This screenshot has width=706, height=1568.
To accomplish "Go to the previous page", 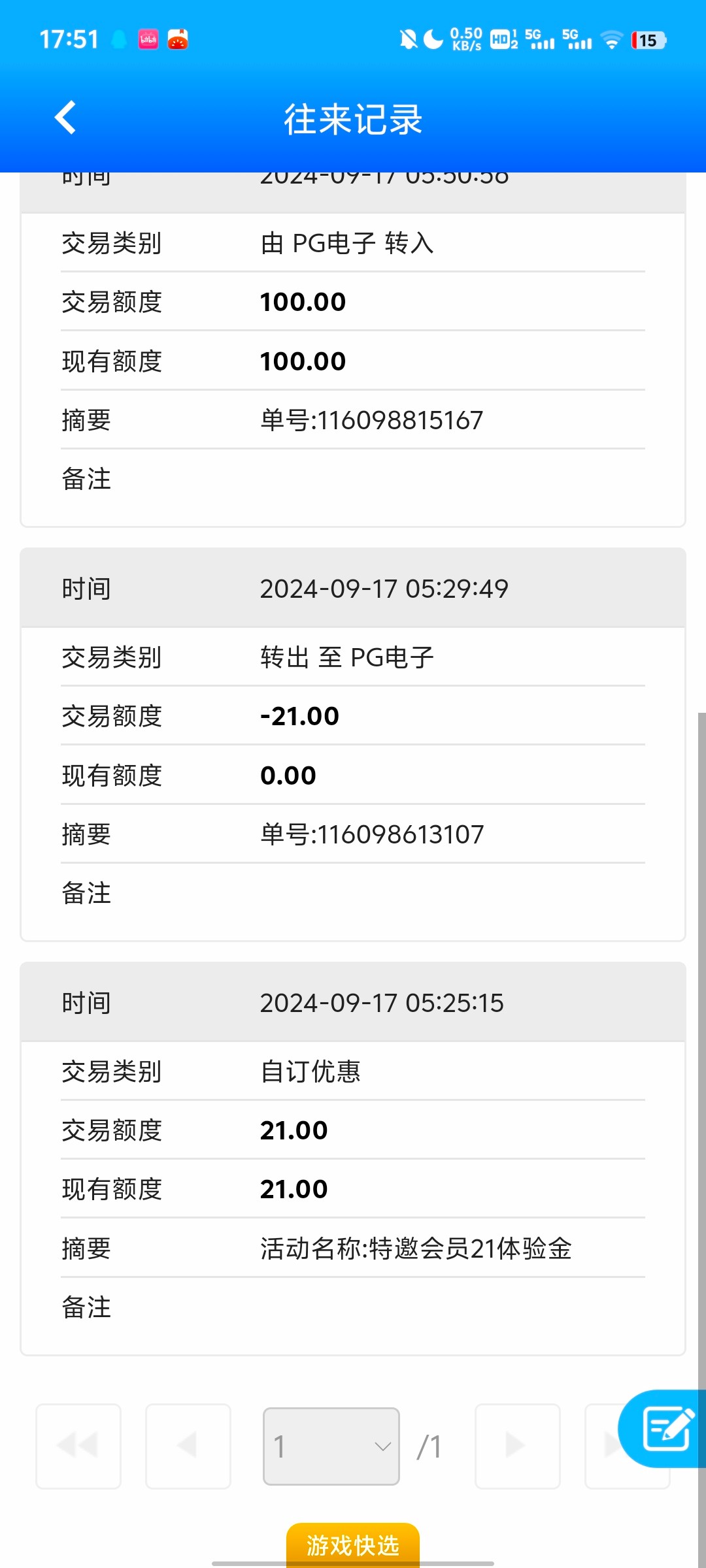I will click(x=188, y=1446).
